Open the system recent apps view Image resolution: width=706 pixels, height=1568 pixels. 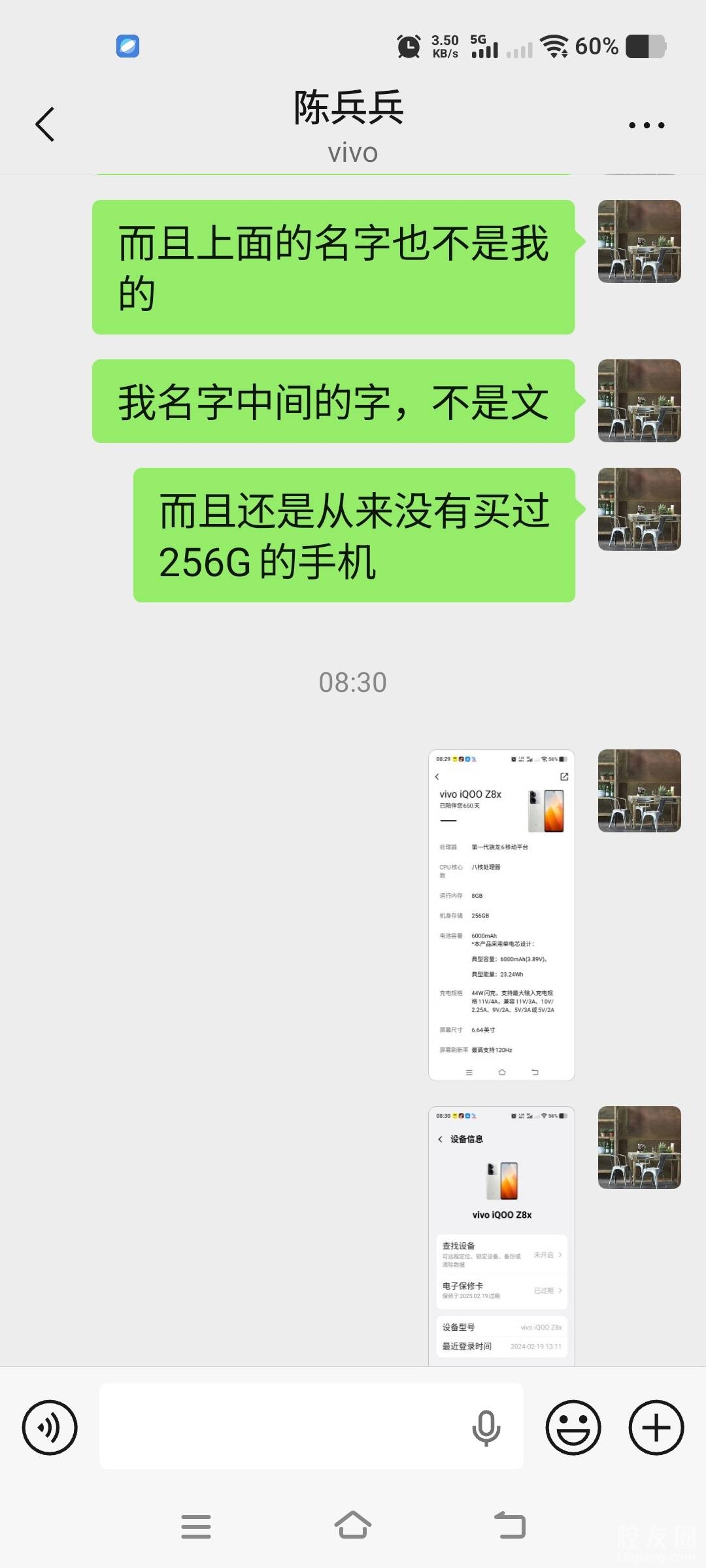tap(196, 1526)
